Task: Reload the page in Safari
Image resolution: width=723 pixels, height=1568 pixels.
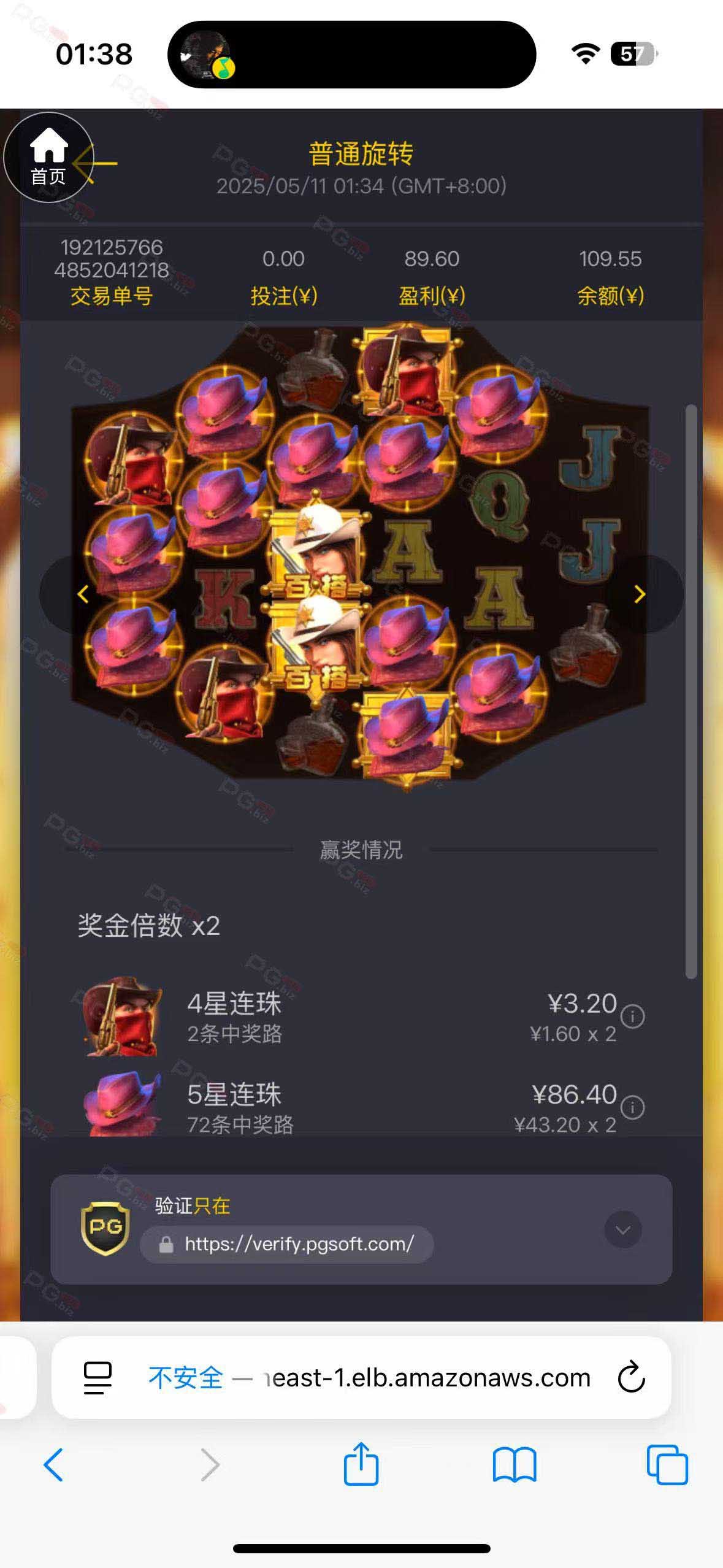Action: 631,1378
